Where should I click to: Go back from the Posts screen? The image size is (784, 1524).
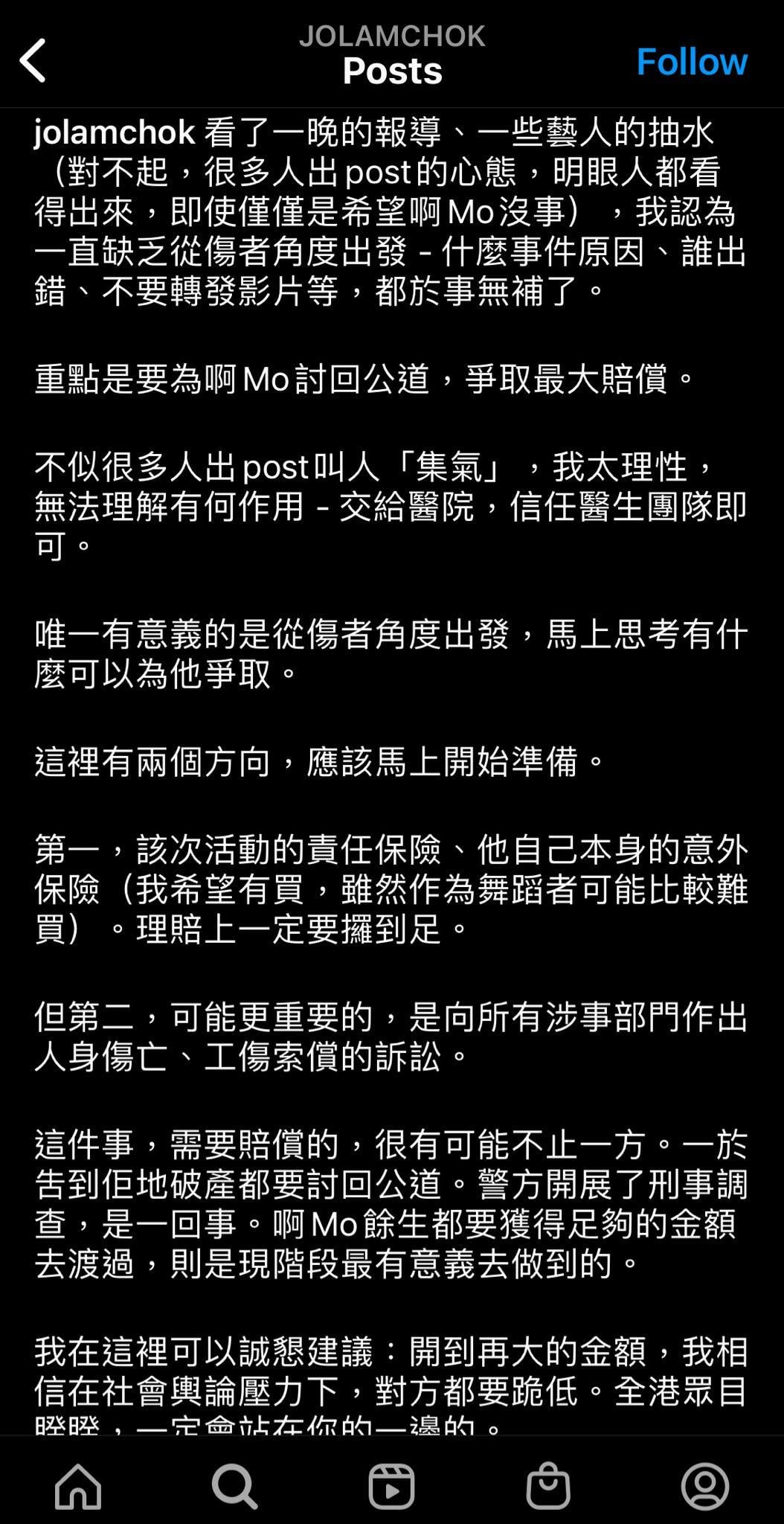(33, 60)
